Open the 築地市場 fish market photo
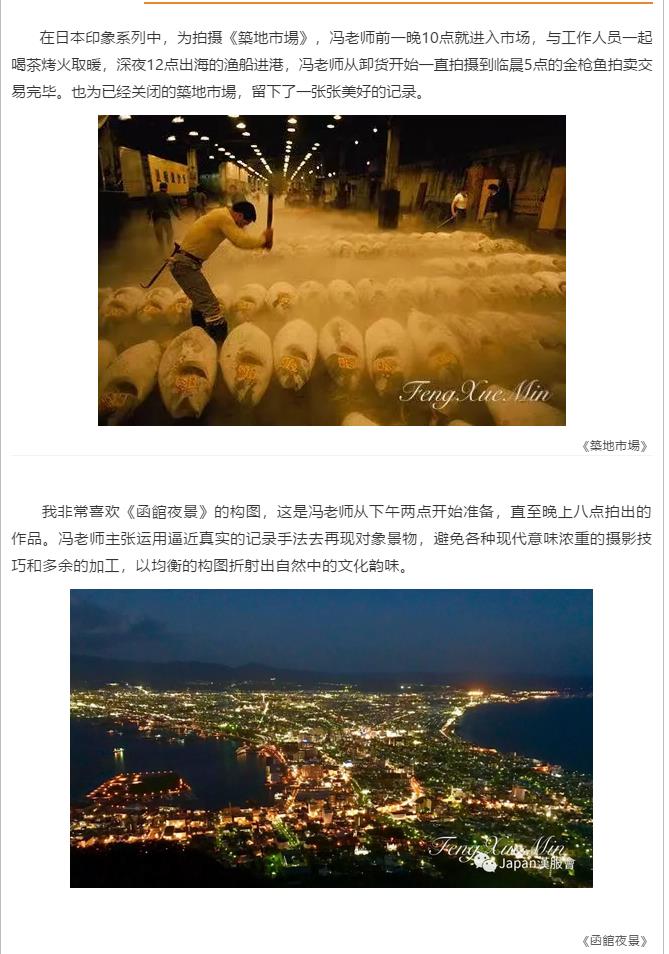669x954 pixels. click(331, 270)
